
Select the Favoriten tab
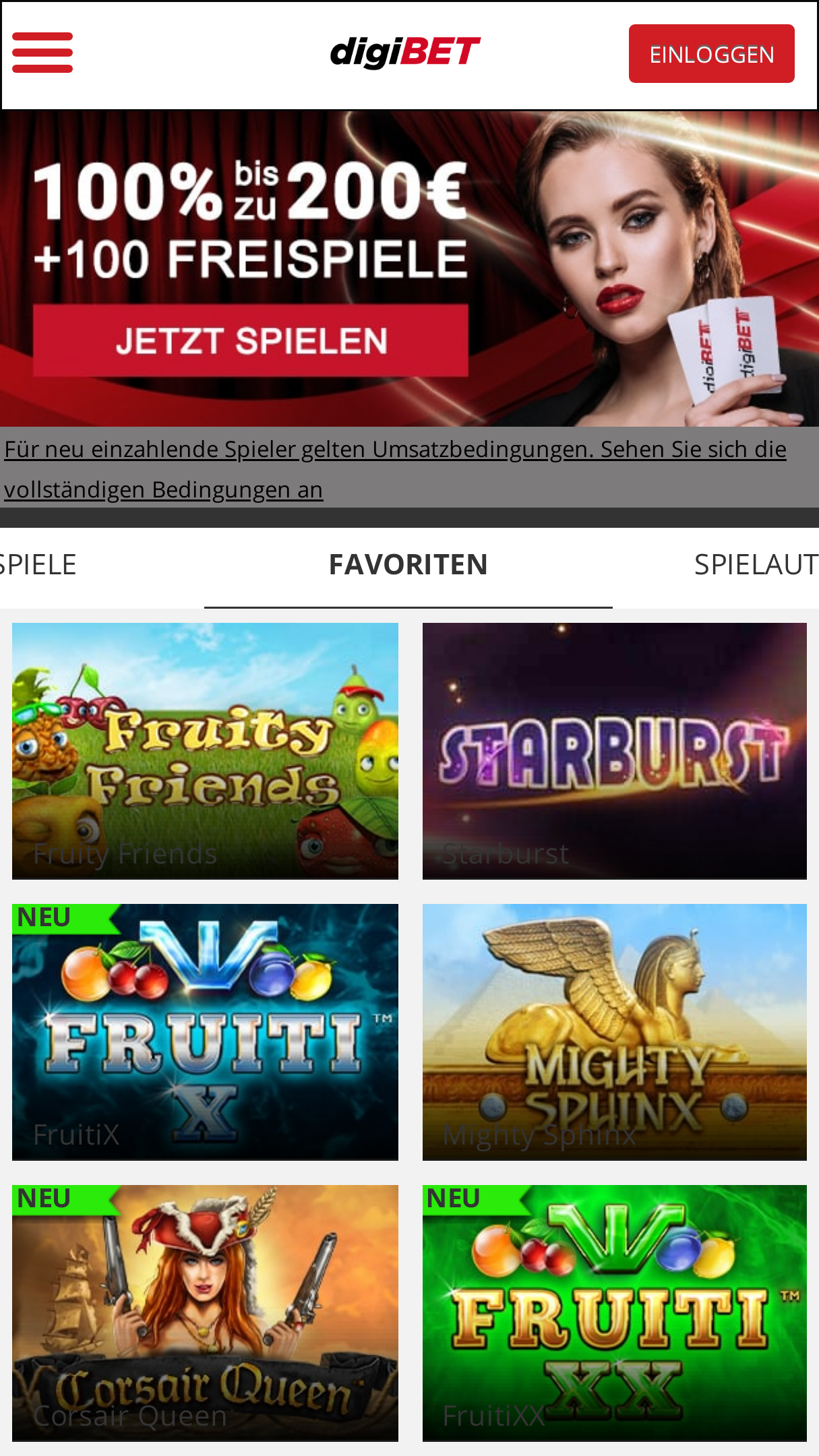[408, 565]
